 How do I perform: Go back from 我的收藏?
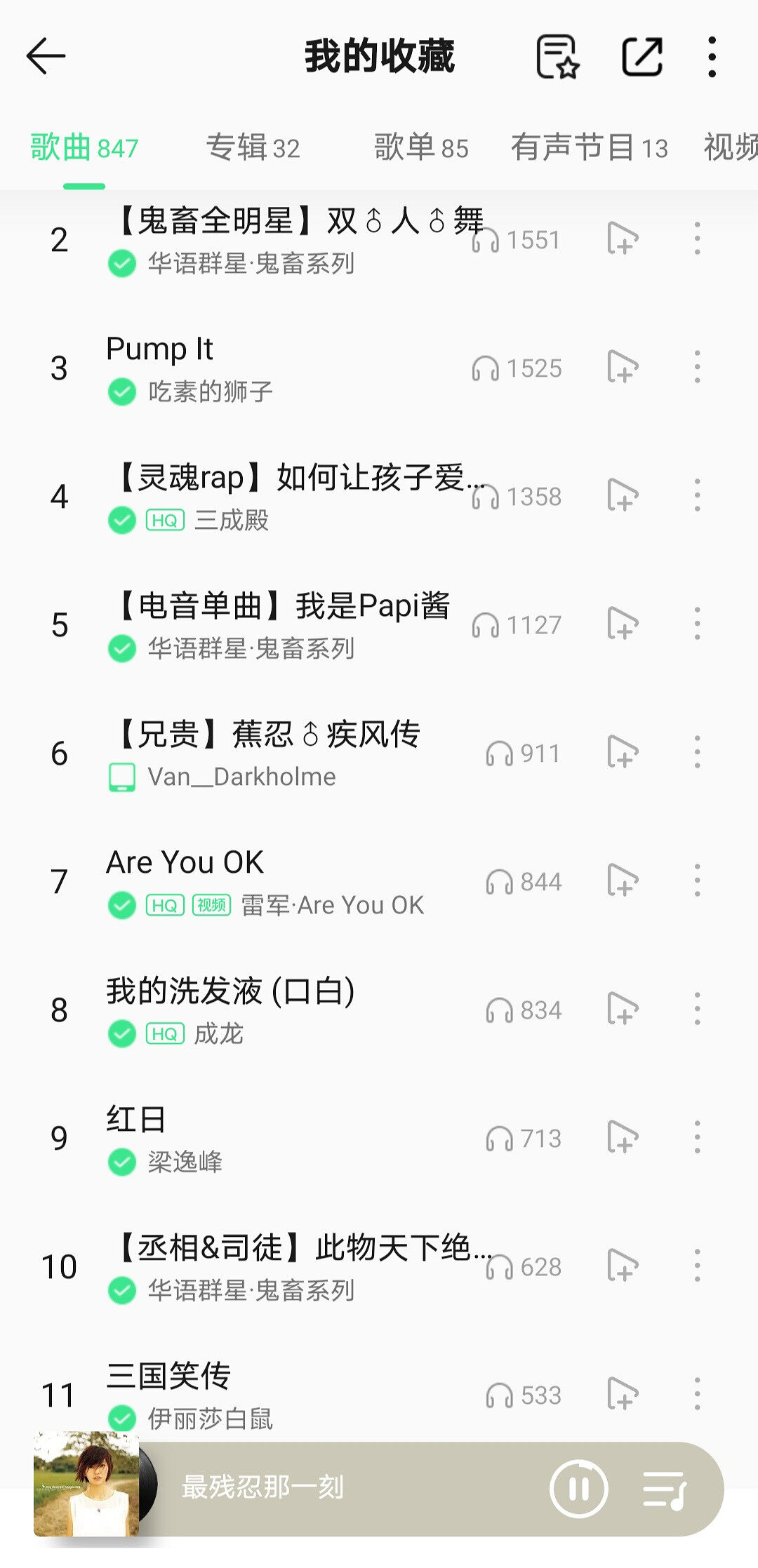(46, 56)
